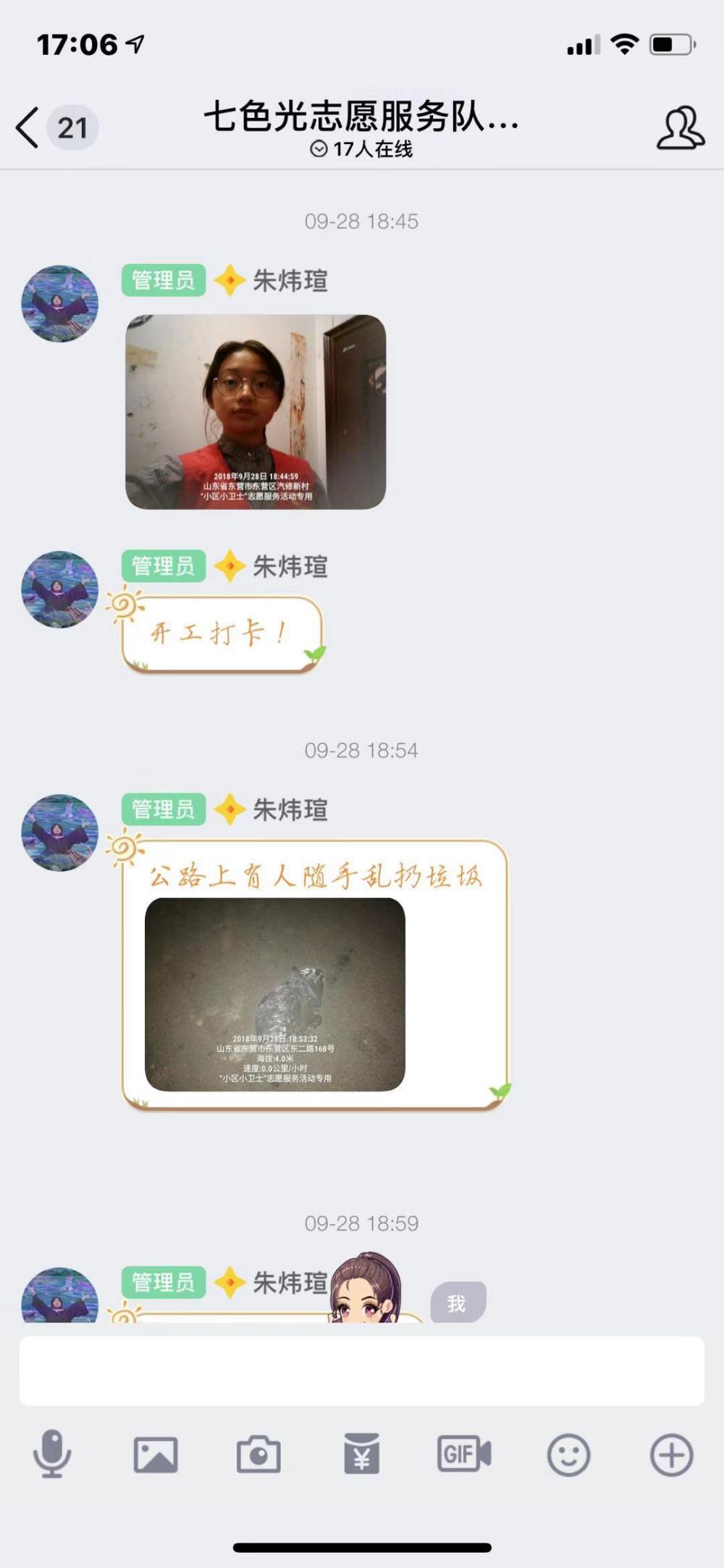This screenshot has width=724, height=1568.
Task: Open the camera to take a photo
Action: pyautogui.click(x=258, y=1454)
